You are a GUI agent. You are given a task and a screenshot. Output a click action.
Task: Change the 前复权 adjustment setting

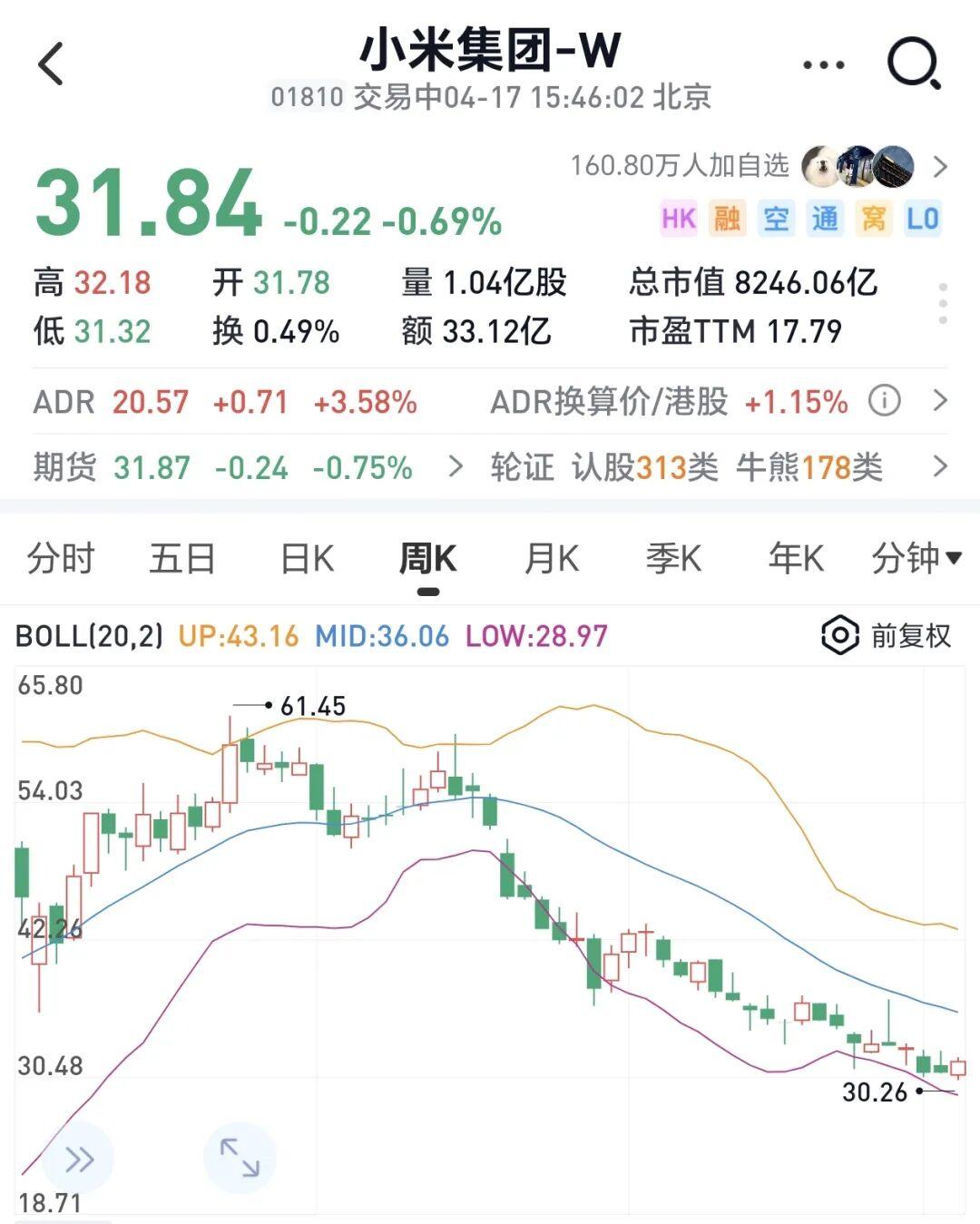point(887,636)
